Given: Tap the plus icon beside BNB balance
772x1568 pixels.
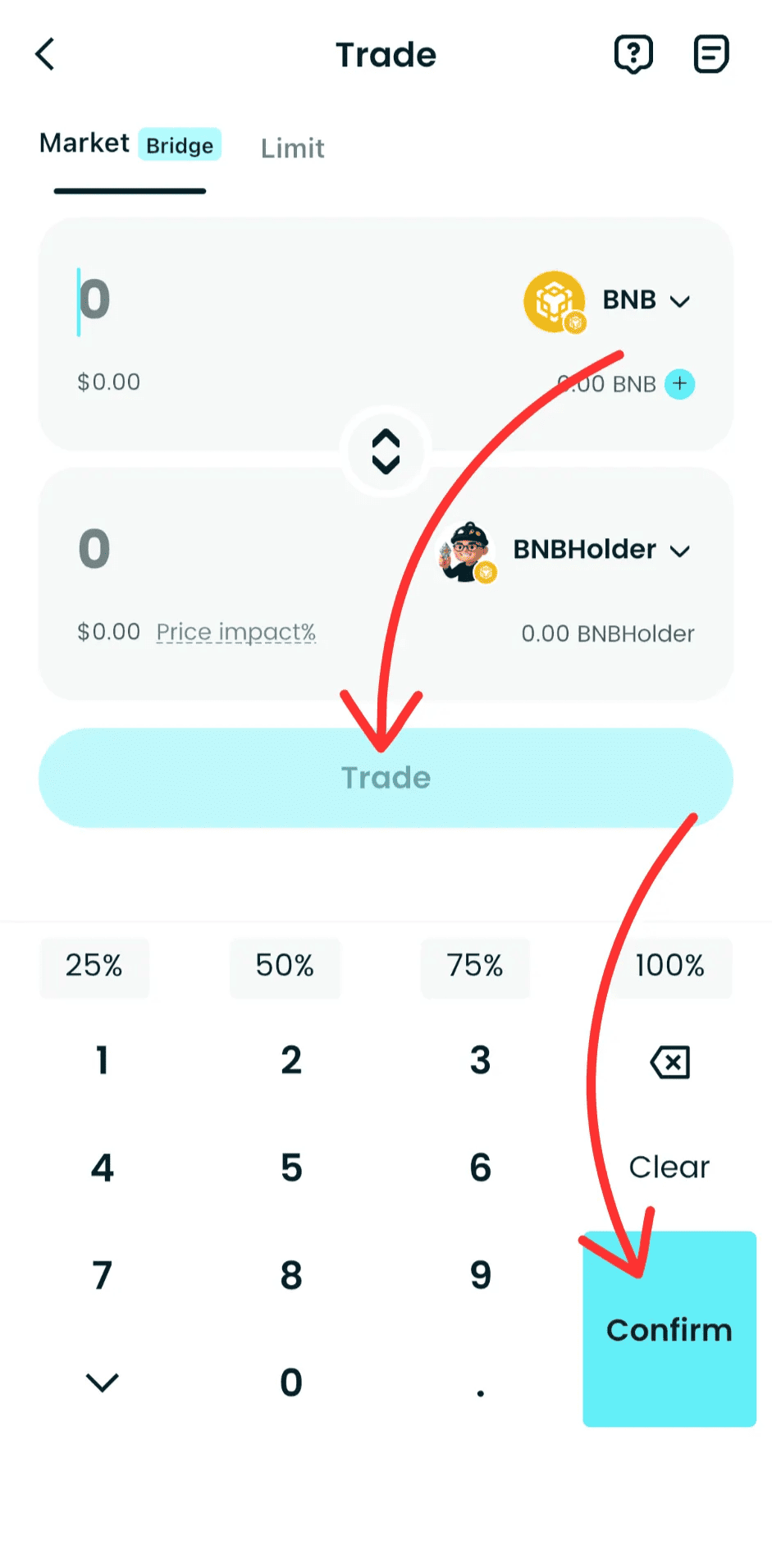Looking at the screenshot, I should [x=679, y=383].
